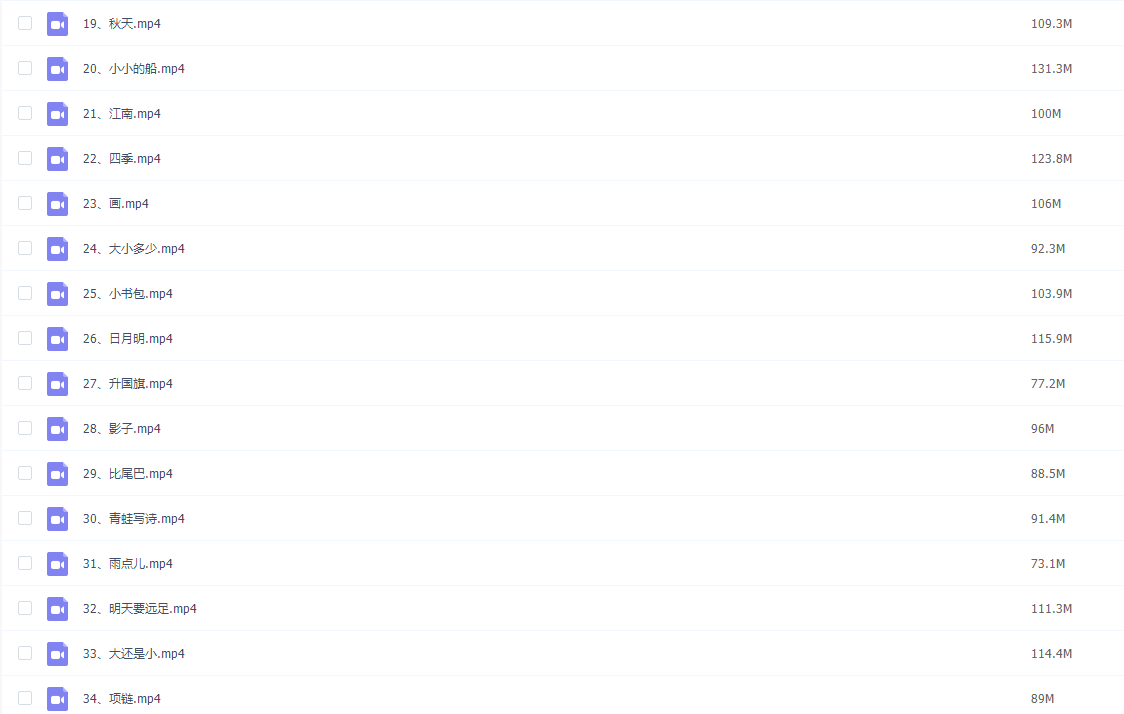The height and width of the screenshot is (714, 1124).
Task: Mark the checkbox next to 28、影子.mp4
Action: [x=25, y=428]
